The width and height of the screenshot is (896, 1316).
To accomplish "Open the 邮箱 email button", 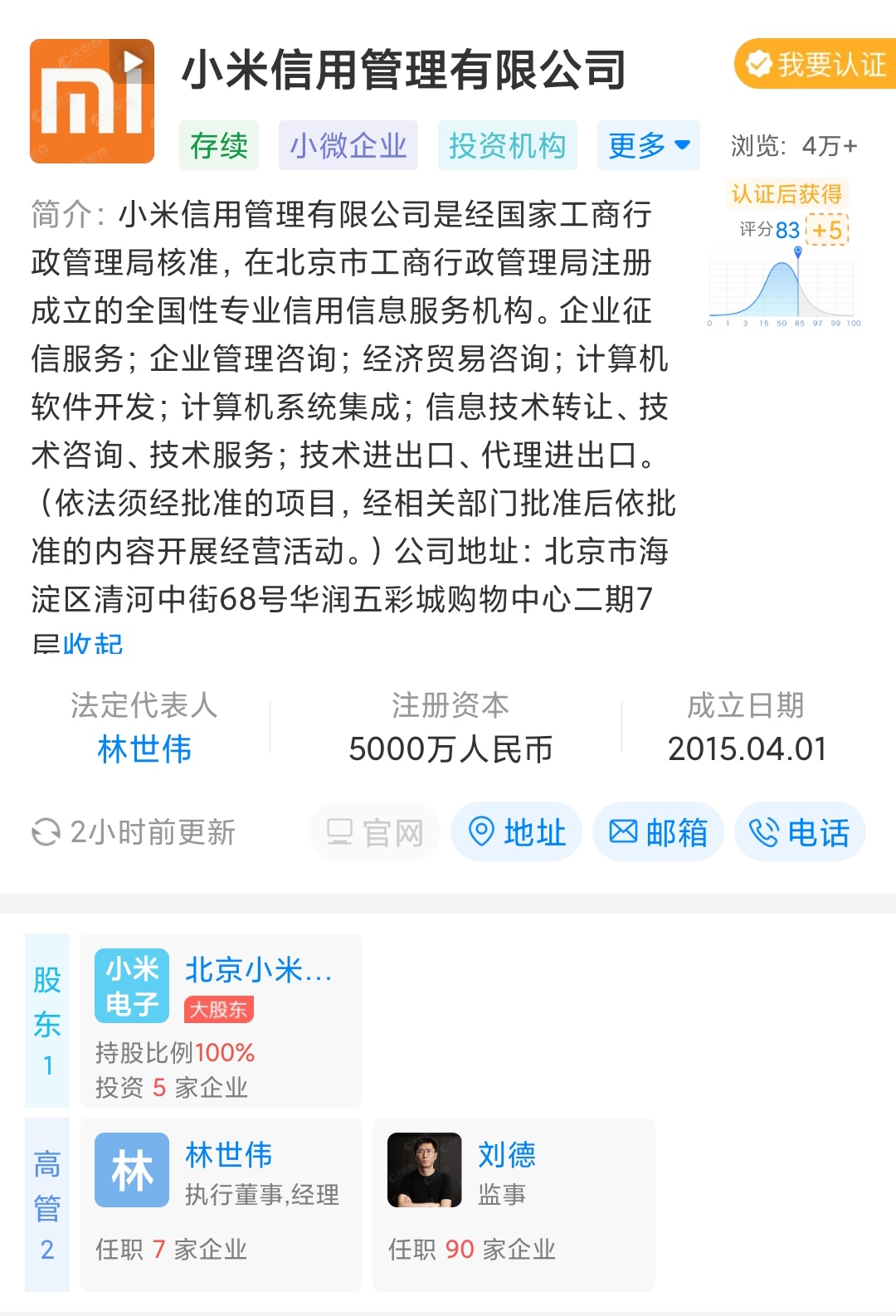I will (658, 831).
